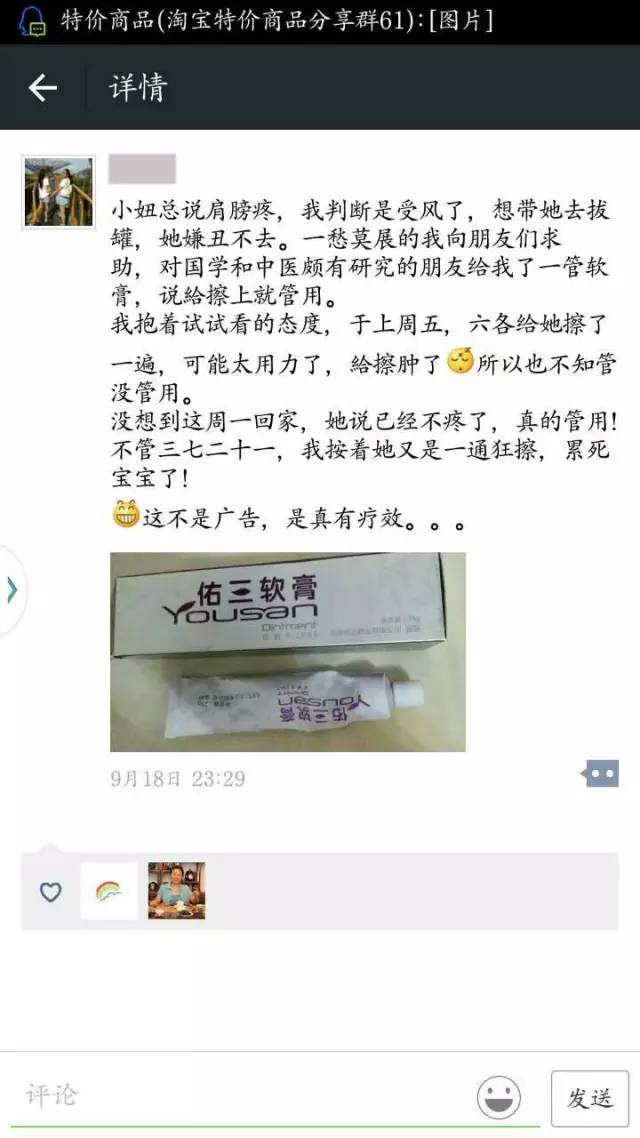View the second liker's profile avatar
The height and width of the screenshot is (1138, 640).
click(x=176, y=891)
